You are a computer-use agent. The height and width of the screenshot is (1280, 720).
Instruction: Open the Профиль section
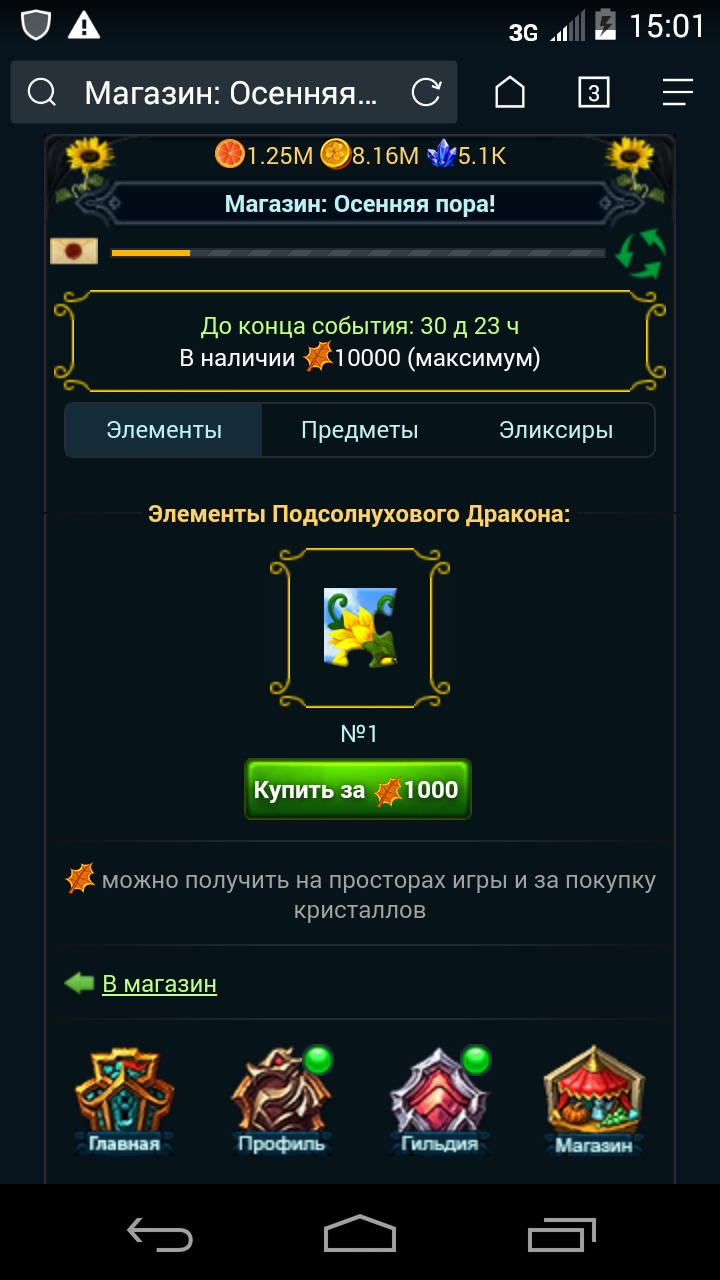[281, 1102]
